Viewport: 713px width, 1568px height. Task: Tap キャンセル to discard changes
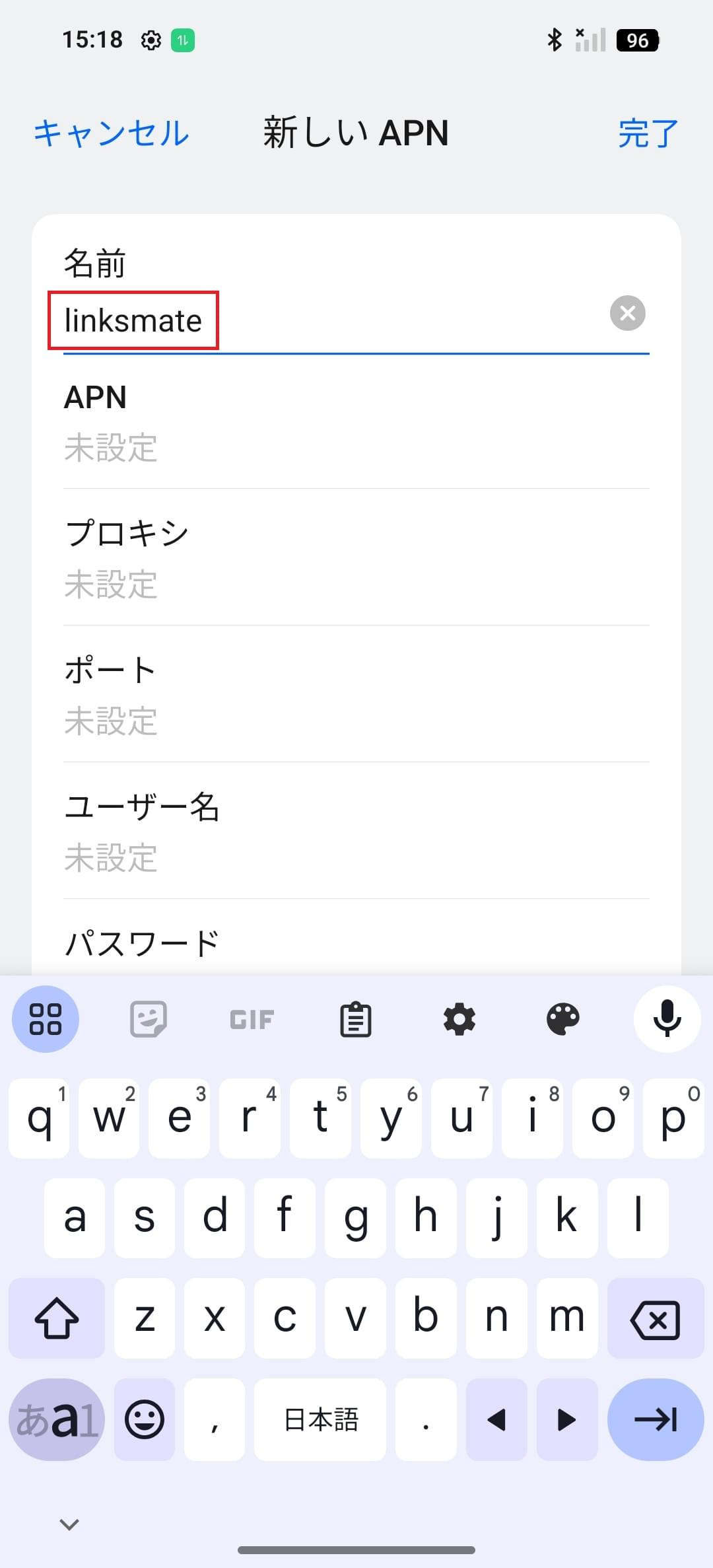click(x=110, y=132)
